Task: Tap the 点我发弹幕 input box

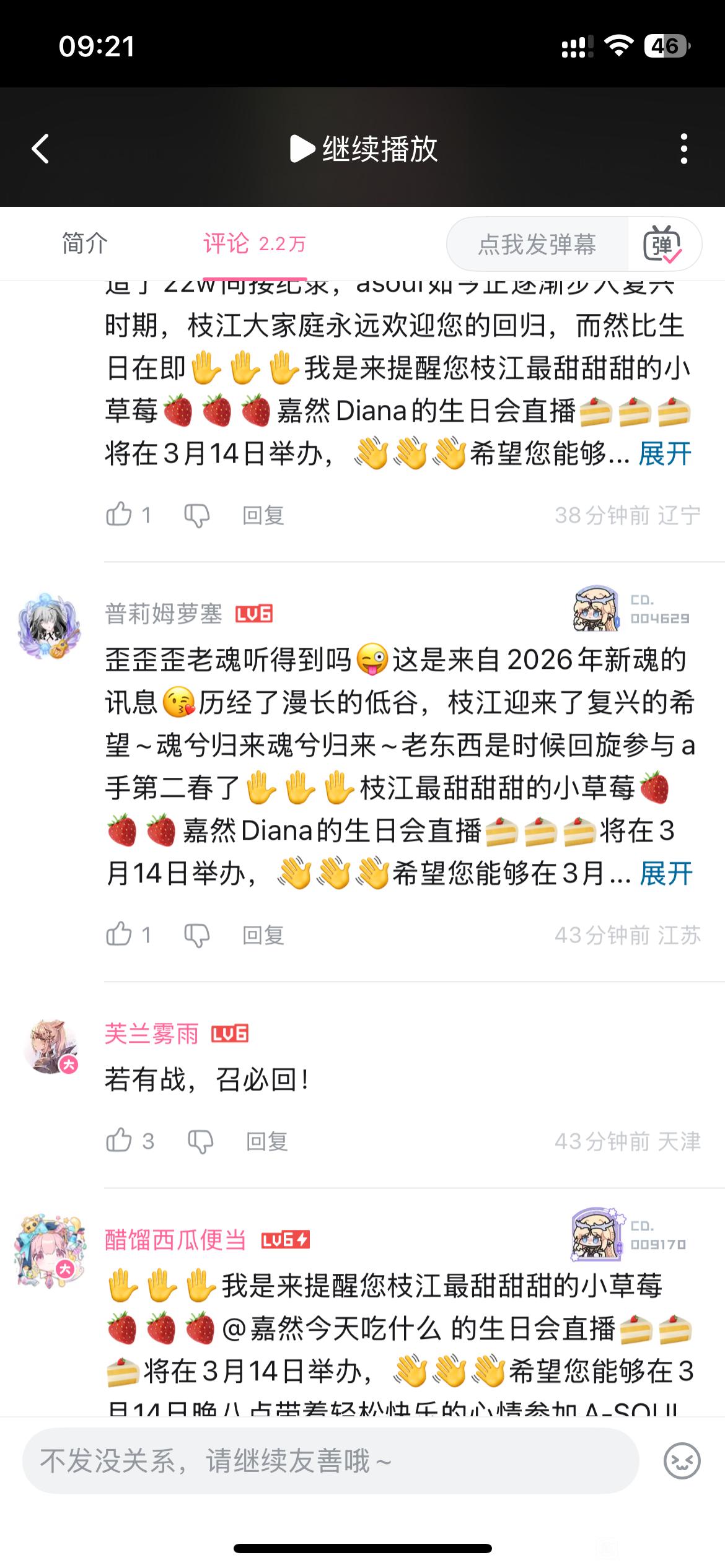Action: click(537, 244)
